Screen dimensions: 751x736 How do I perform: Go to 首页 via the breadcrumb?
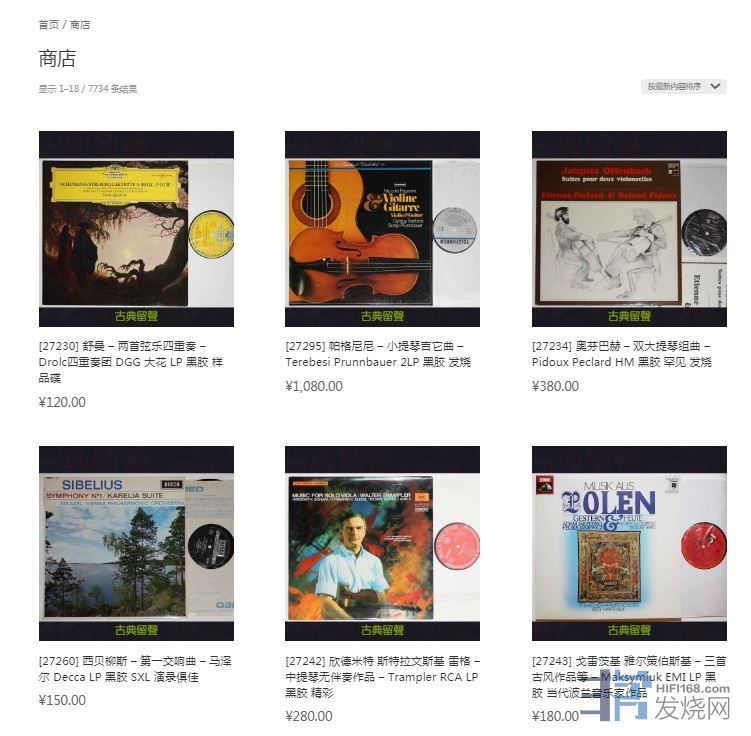48,24
